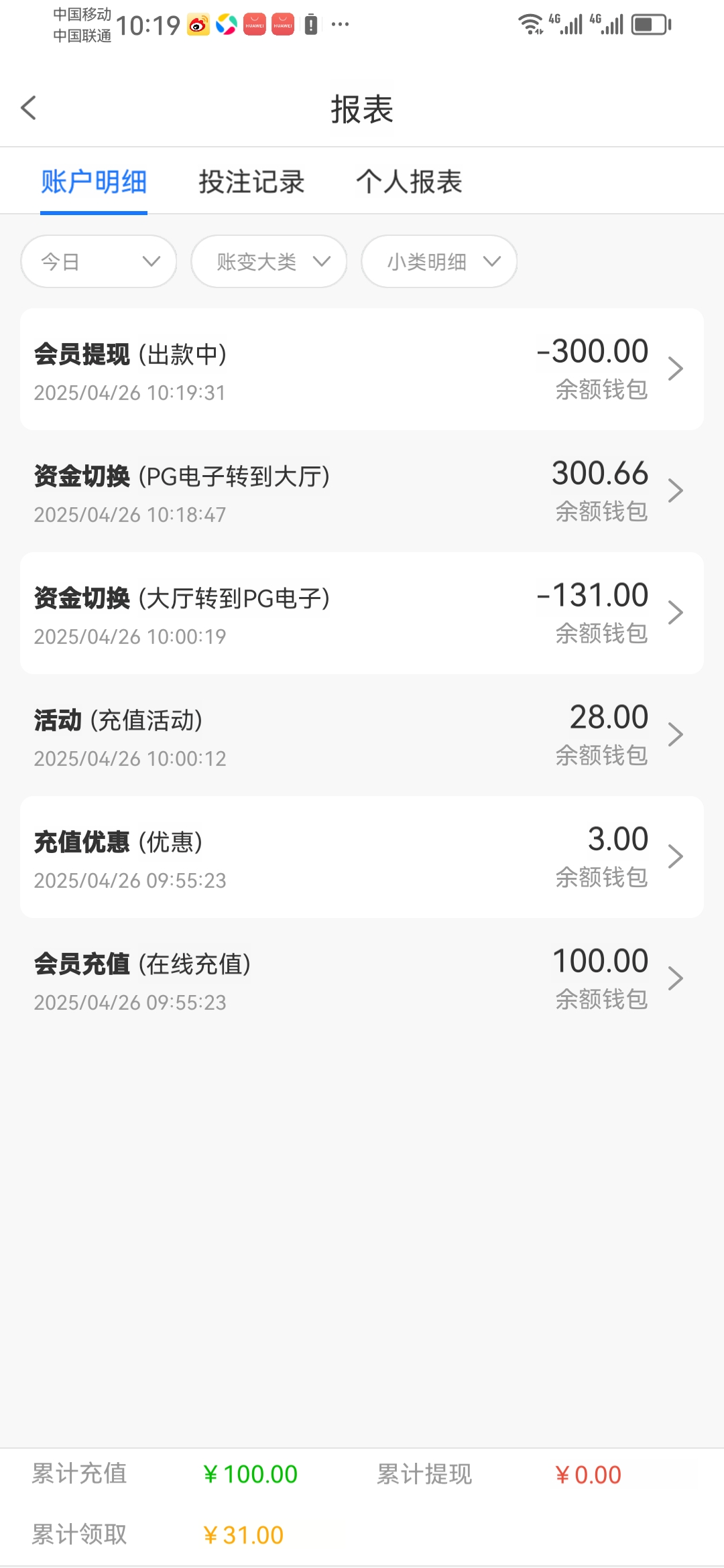724x1568 pixels.
Task: Expand the 小类明细 filter dropdown
Action: tap(439, 261)
